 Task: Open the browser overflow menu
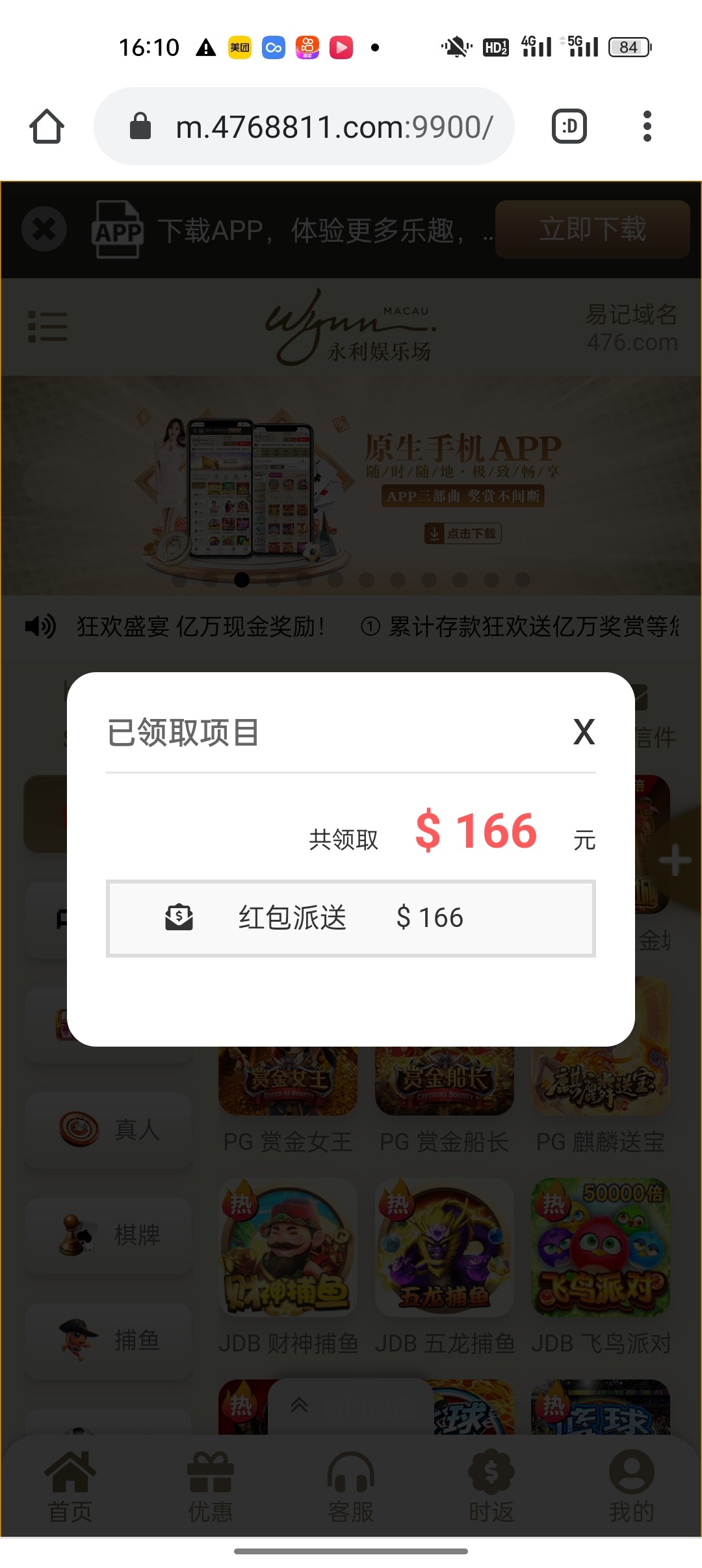(646, 126)
